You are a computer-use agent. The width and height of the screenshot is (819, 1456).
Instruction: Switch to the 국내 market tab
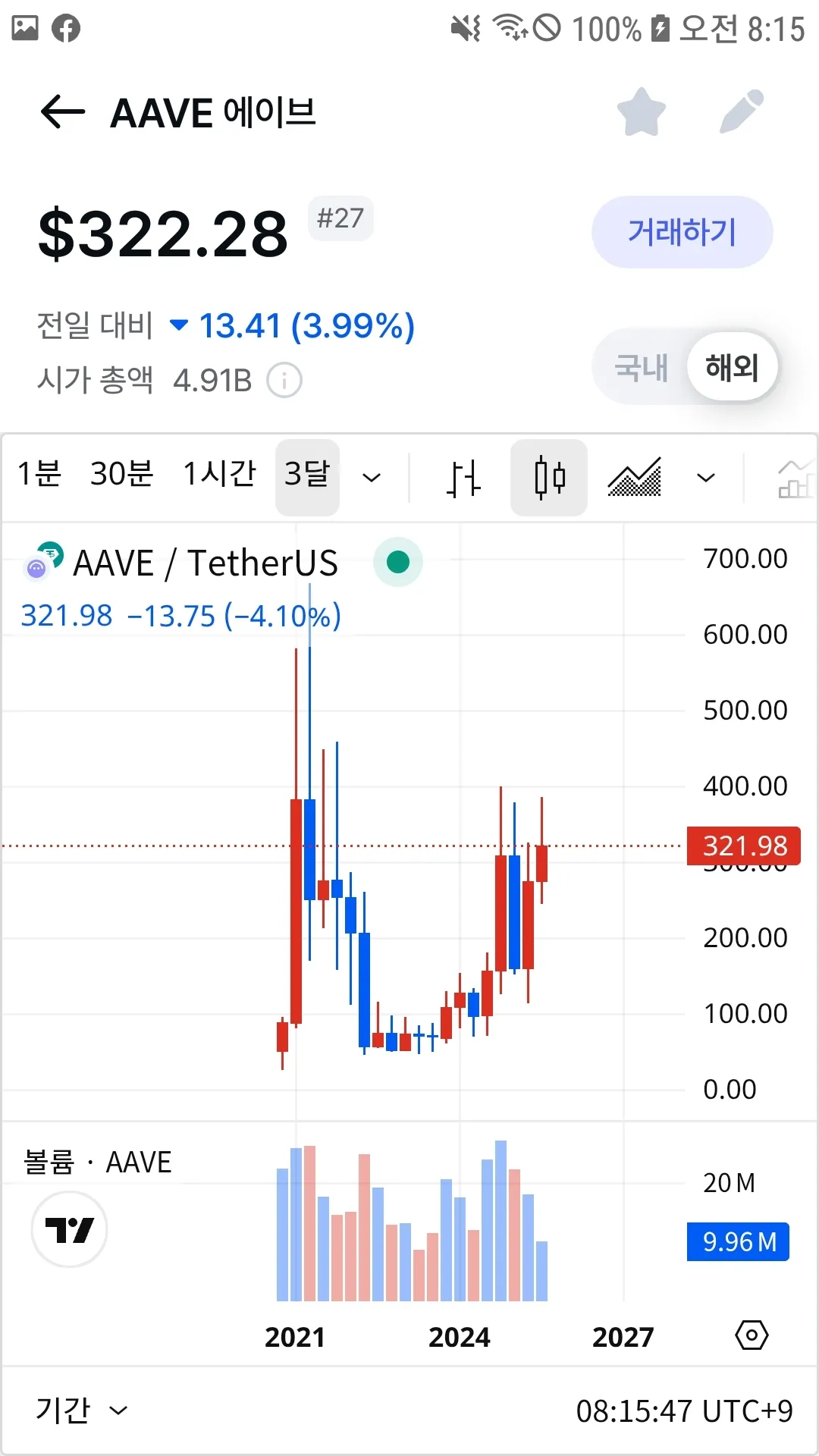pos(641,368)
